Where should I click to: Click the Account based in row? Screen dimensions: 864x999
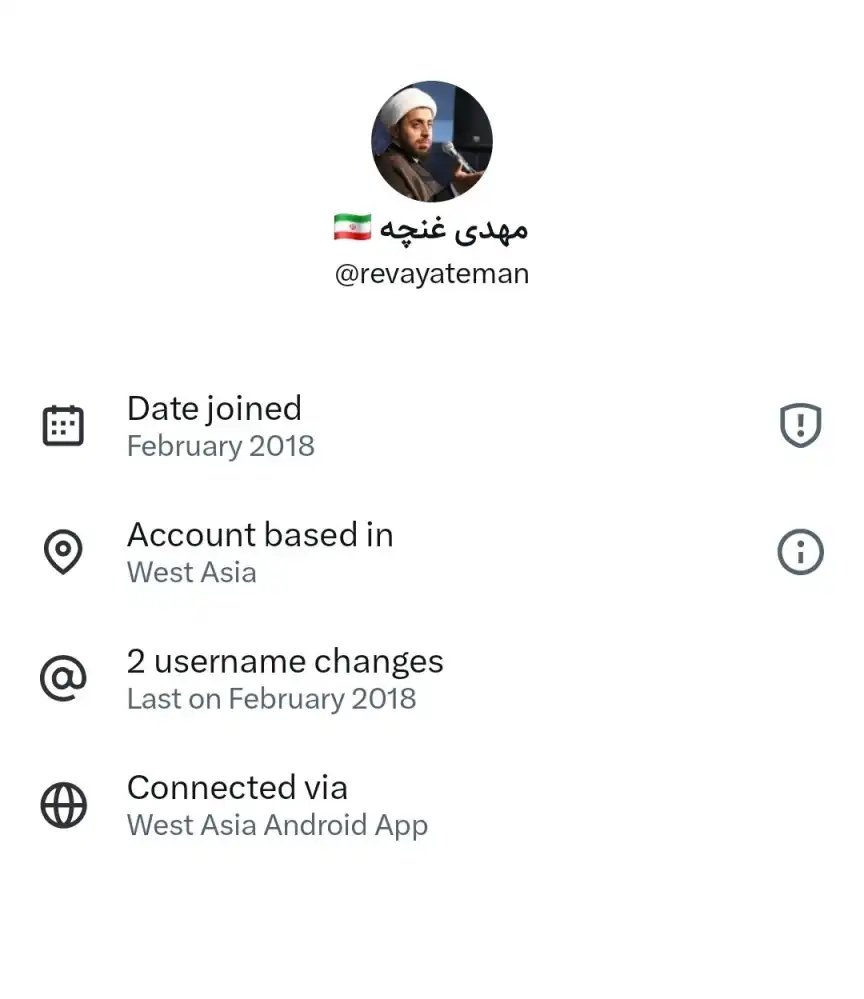tap(259, 534)
